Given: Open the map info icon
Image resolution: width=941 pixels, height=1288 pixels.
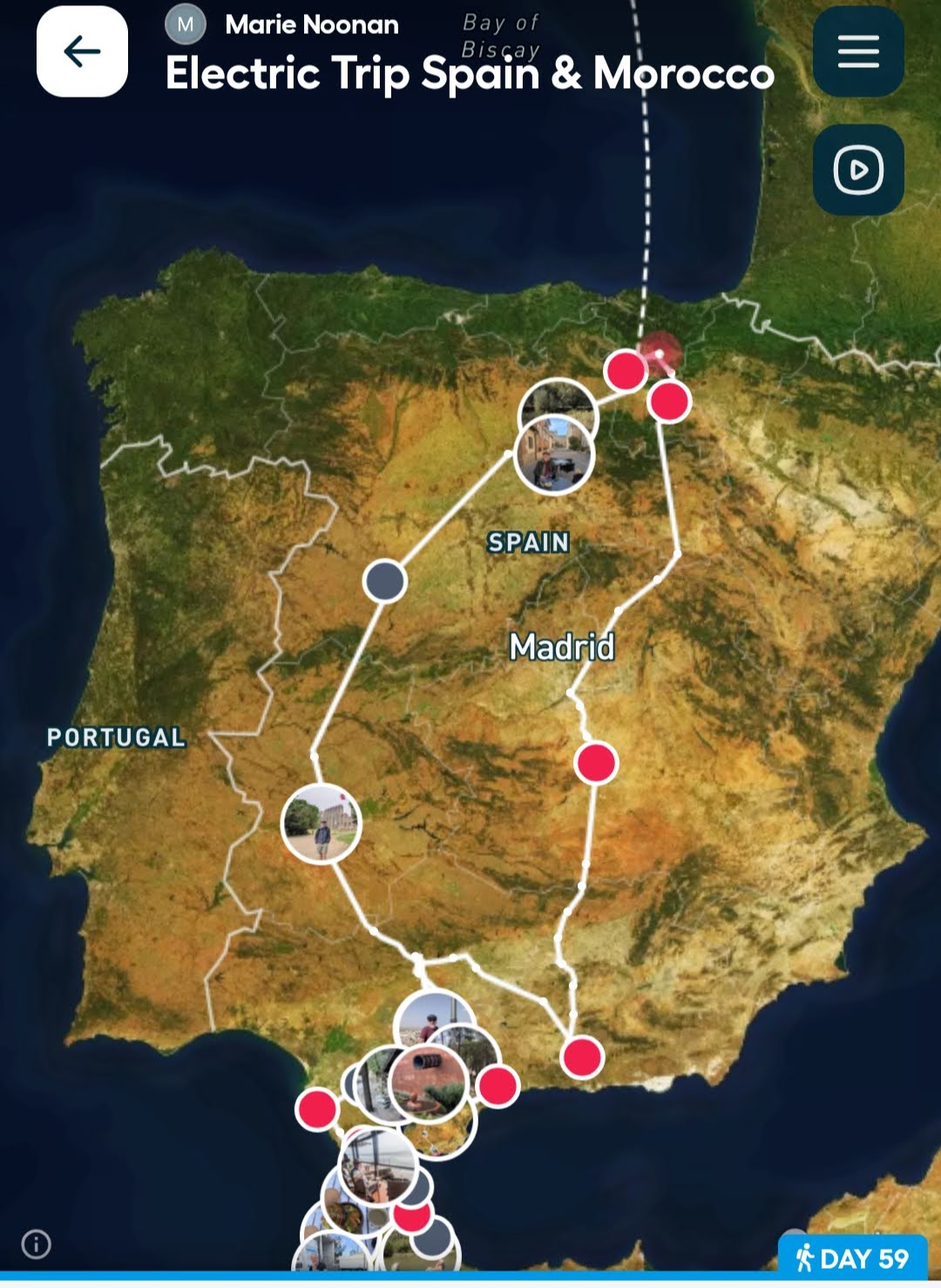Looking at the screenshot, I should [x=37, y=1244].
